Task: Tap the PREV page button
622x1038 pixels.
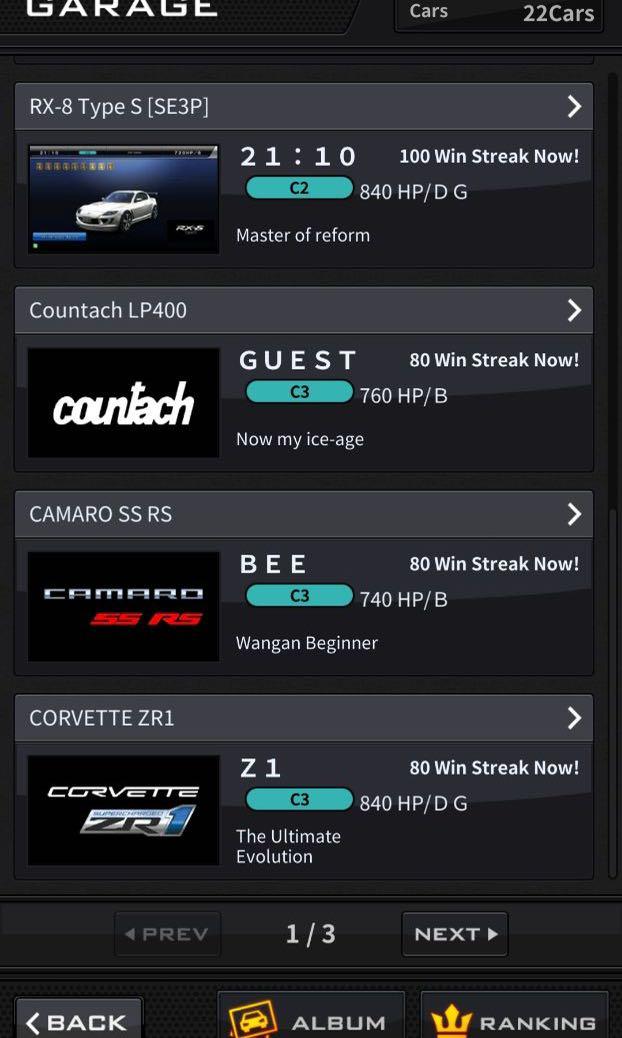Action: click(x=167, y=934)
